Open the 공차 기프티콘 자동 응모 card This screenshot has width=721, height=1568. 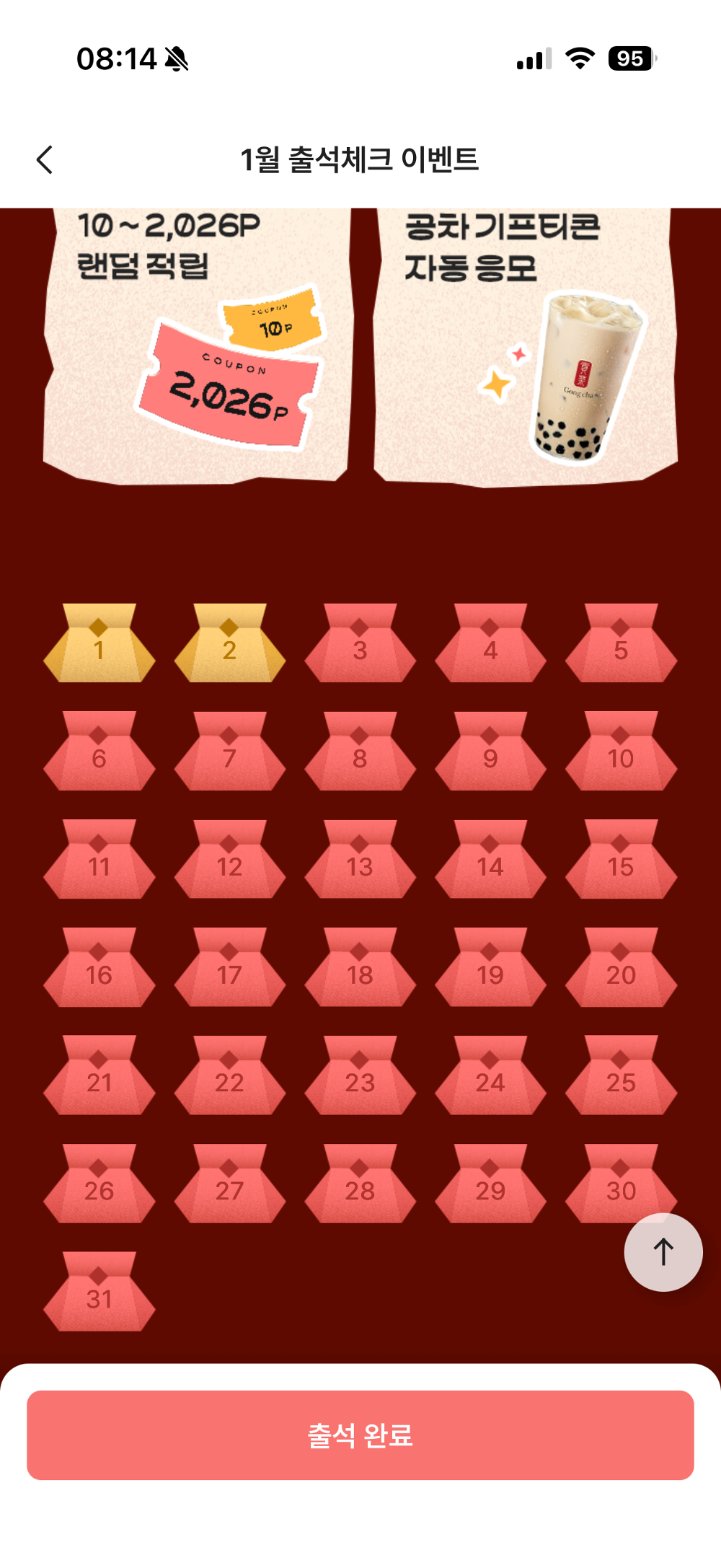click(x=525, y=346)
